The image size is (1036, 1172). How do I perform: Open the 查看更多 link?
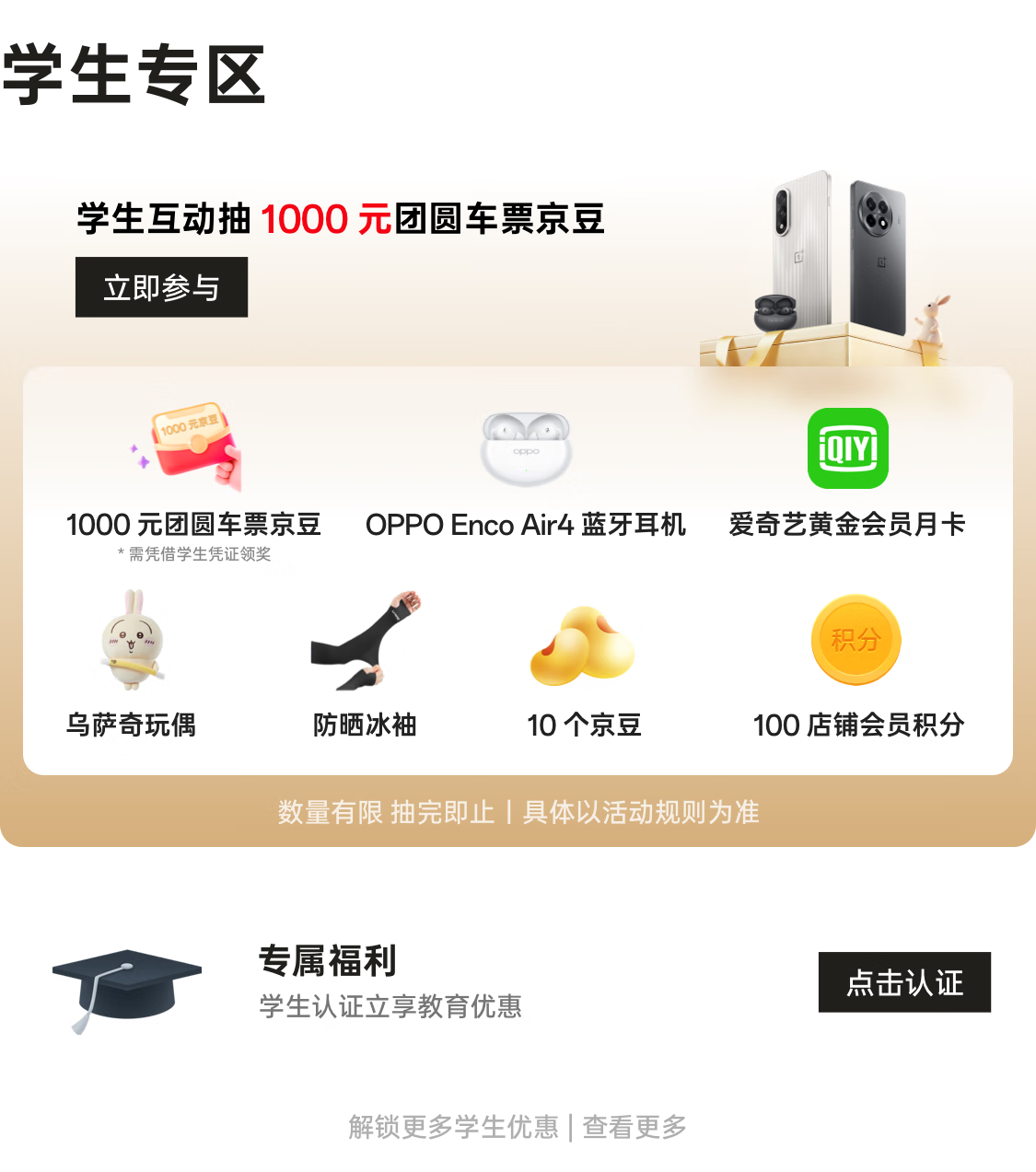[x=634, y=1127]
